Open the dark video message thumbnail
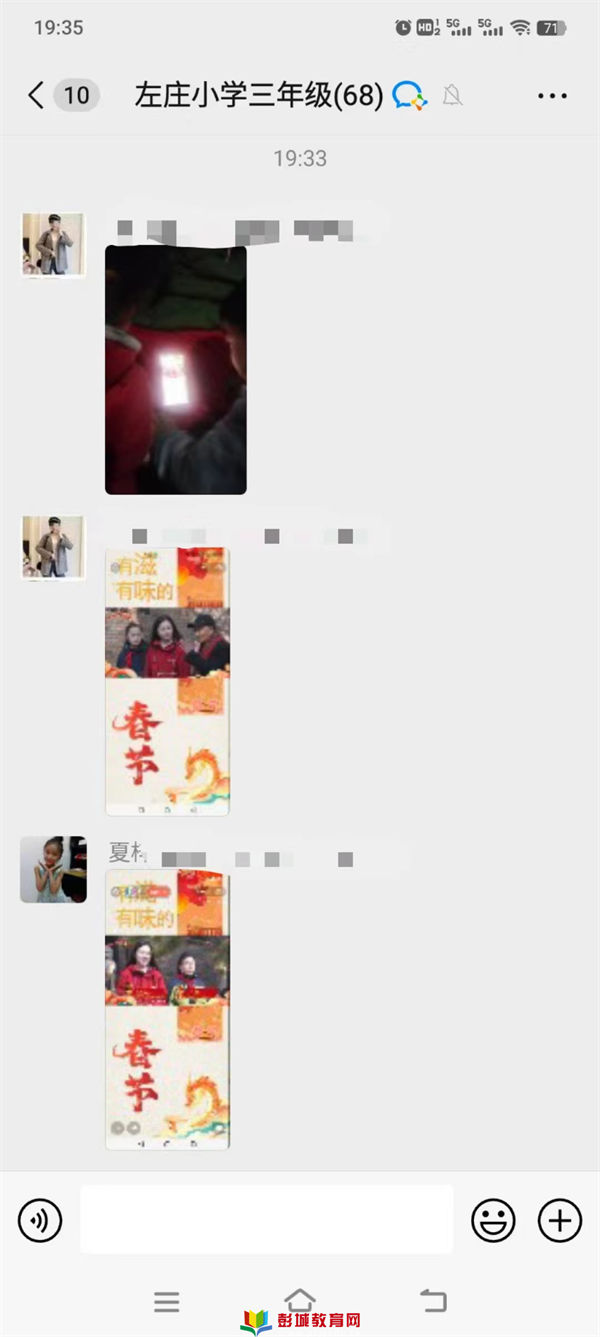600x1337 pixels. (176, 370)
